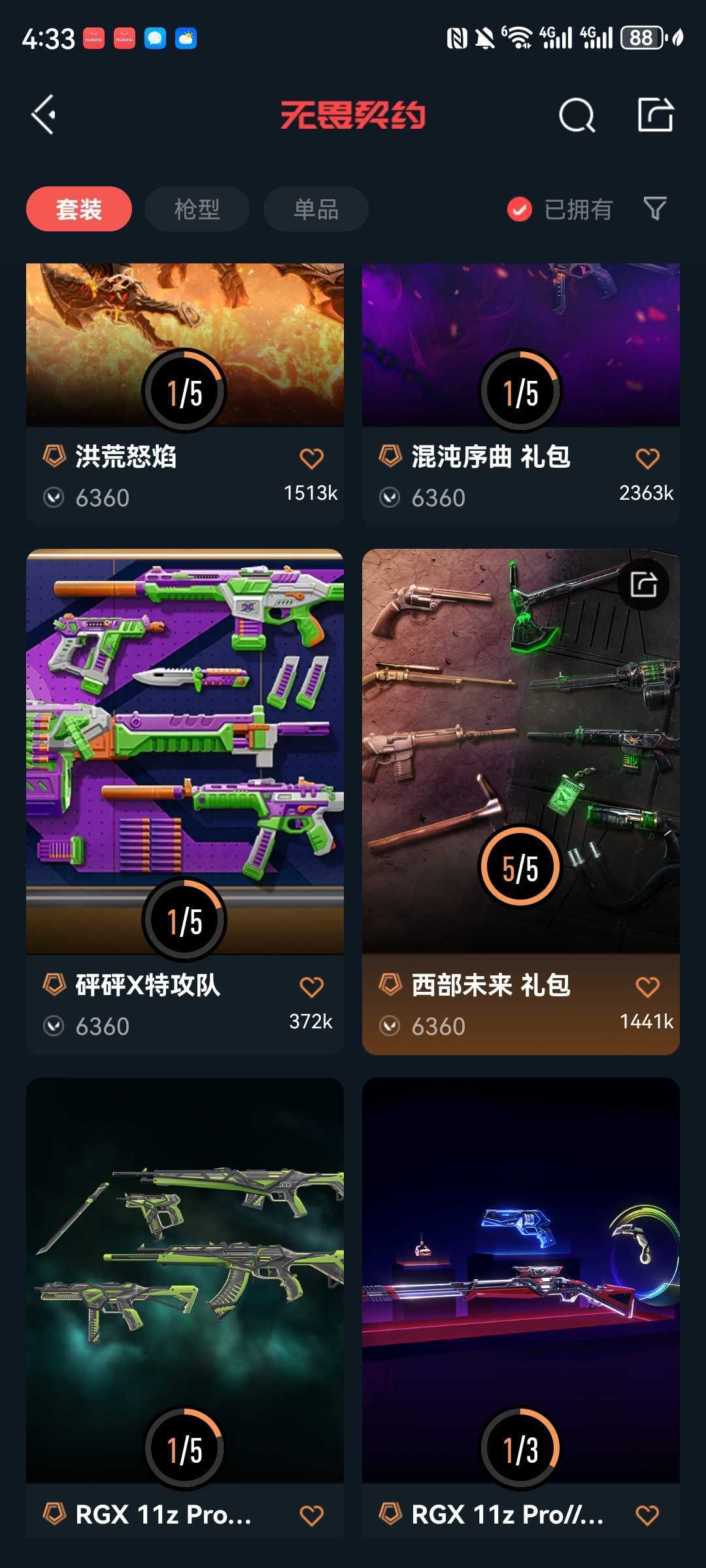The width and height of the screenshot is (706, 1568).
Task: Uncheck the 已拥有 filter checkbox
Action: point(520,210)
